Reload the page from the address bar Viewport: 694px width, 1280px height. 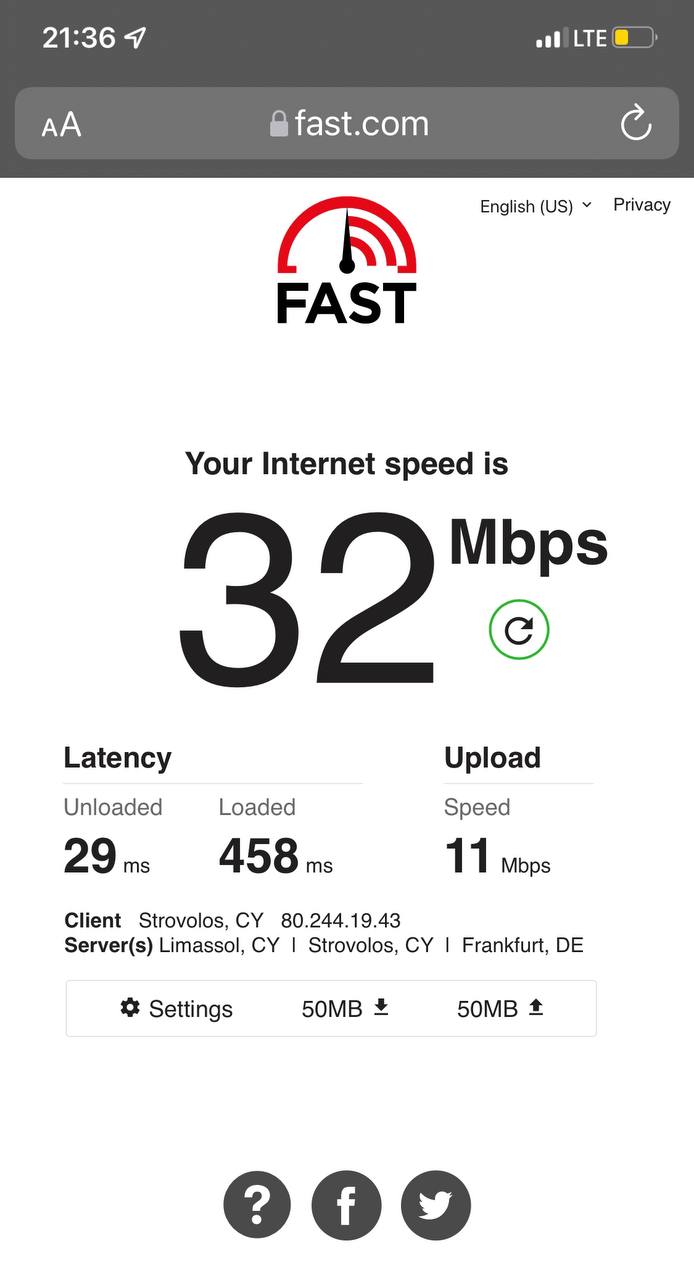click(636, 124)
